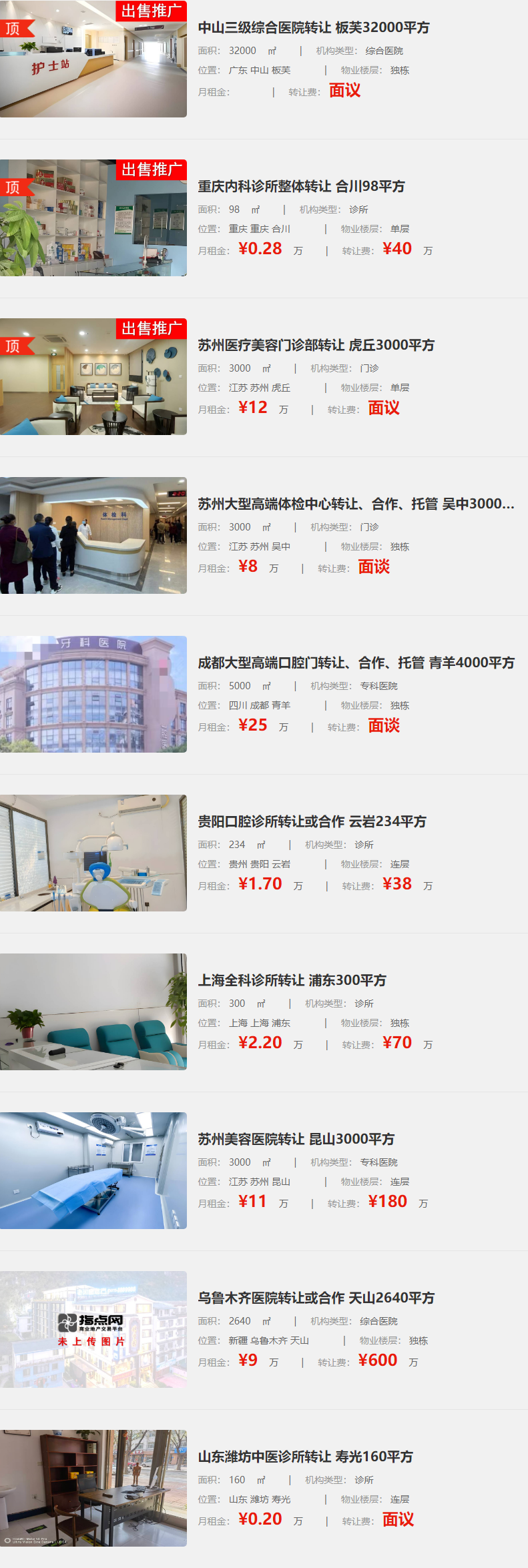View 山东潍坊中医诊所转让 寿光 listing

[305, 1457]
